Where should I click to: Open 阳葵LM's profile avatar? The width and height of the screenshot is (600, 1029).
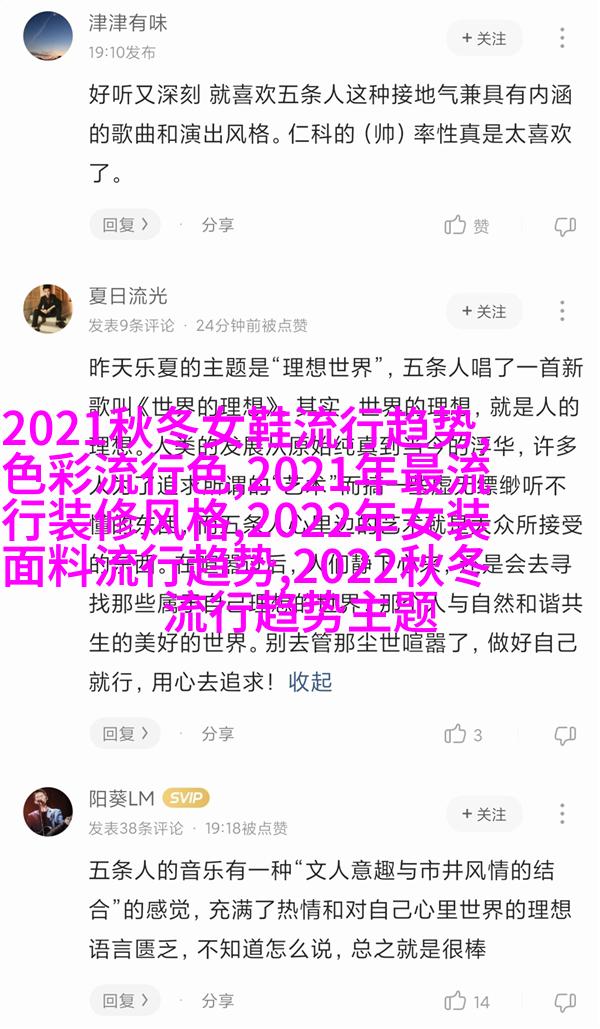coord(48,812)
